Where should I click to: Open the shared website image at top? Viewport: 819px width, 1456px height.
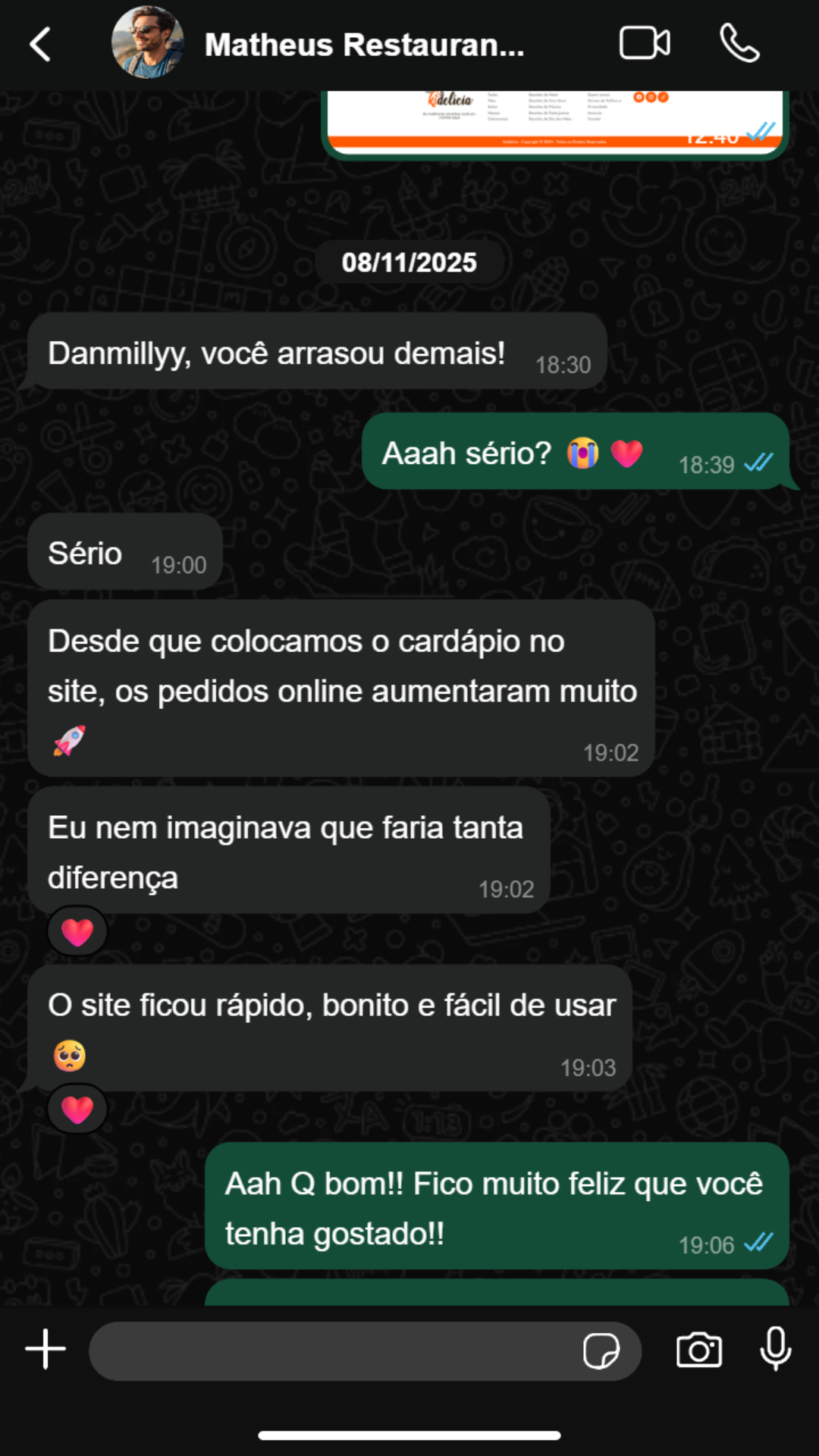(x=555, y=121)
